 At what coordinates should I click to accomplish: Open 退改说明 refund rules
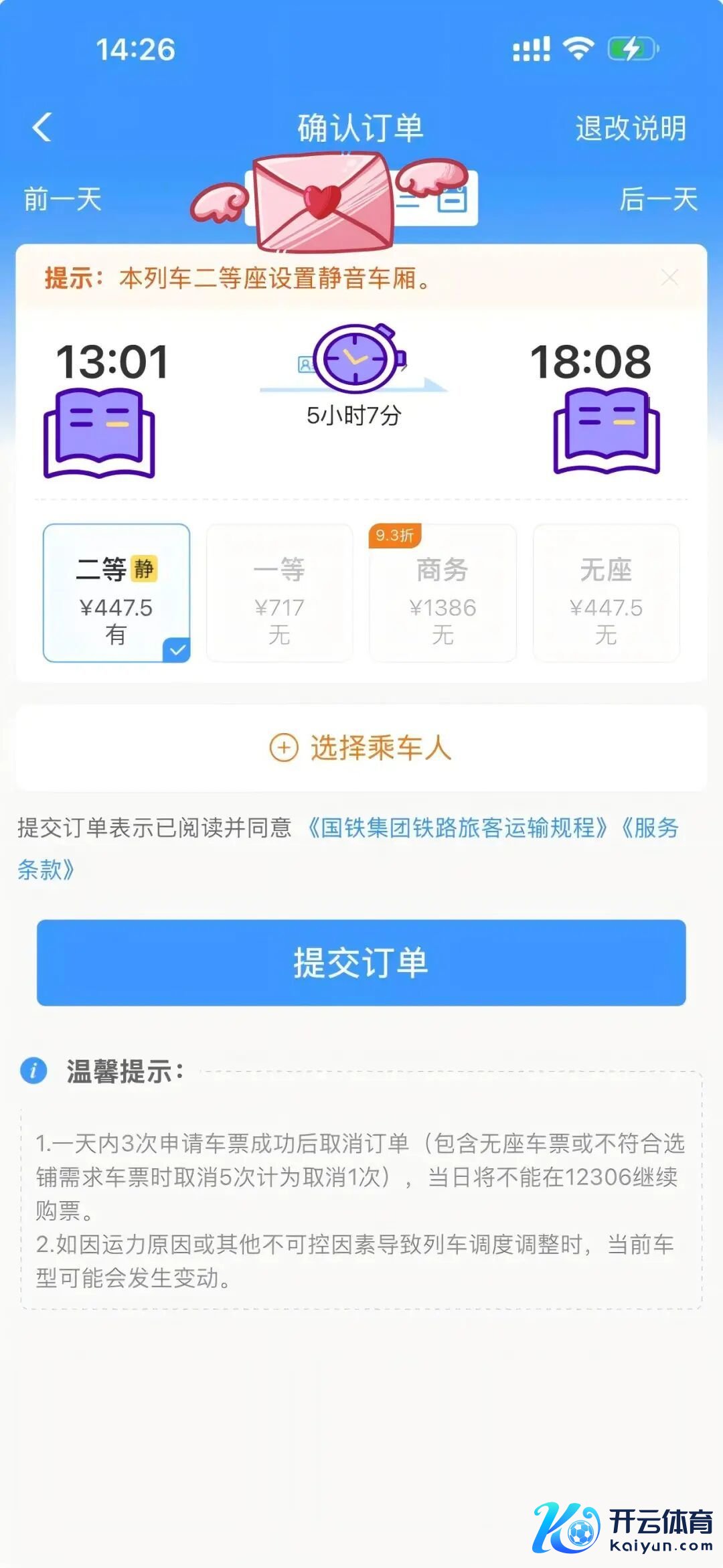[x=630, y=128]
